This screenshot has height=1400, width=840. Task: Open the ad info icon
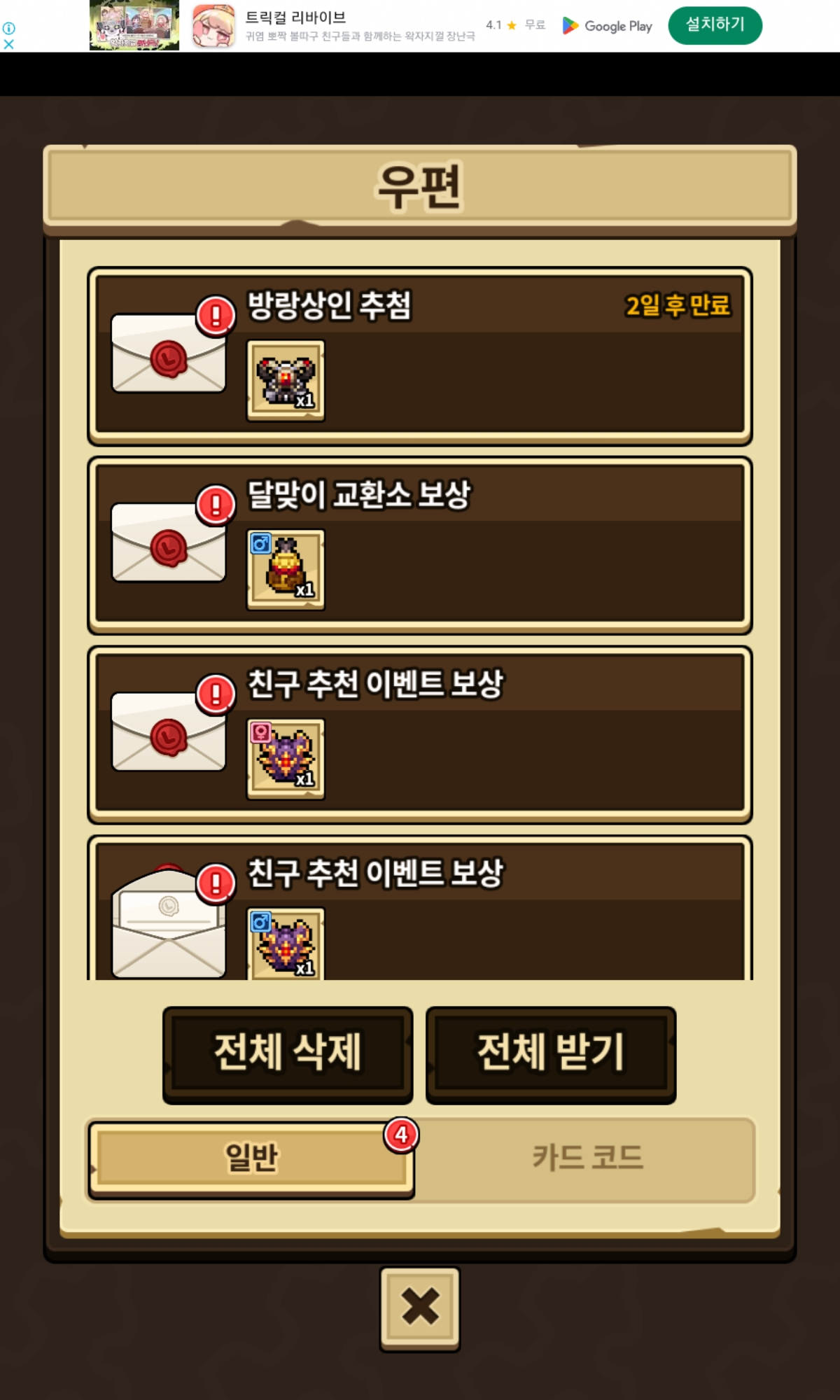click(x=9, y=29)
